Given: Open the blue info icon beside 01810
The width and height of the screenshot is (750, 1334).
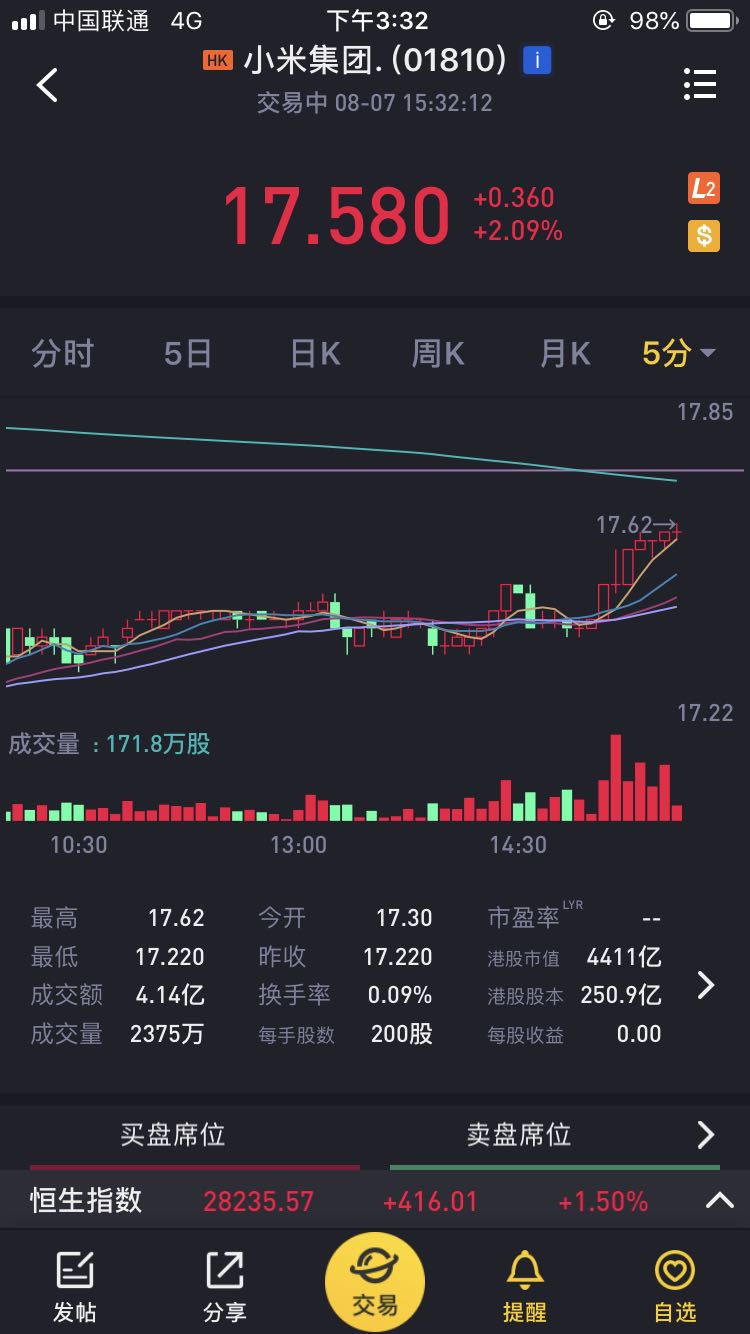Looking at the screenshot, I should click(537, 61).
